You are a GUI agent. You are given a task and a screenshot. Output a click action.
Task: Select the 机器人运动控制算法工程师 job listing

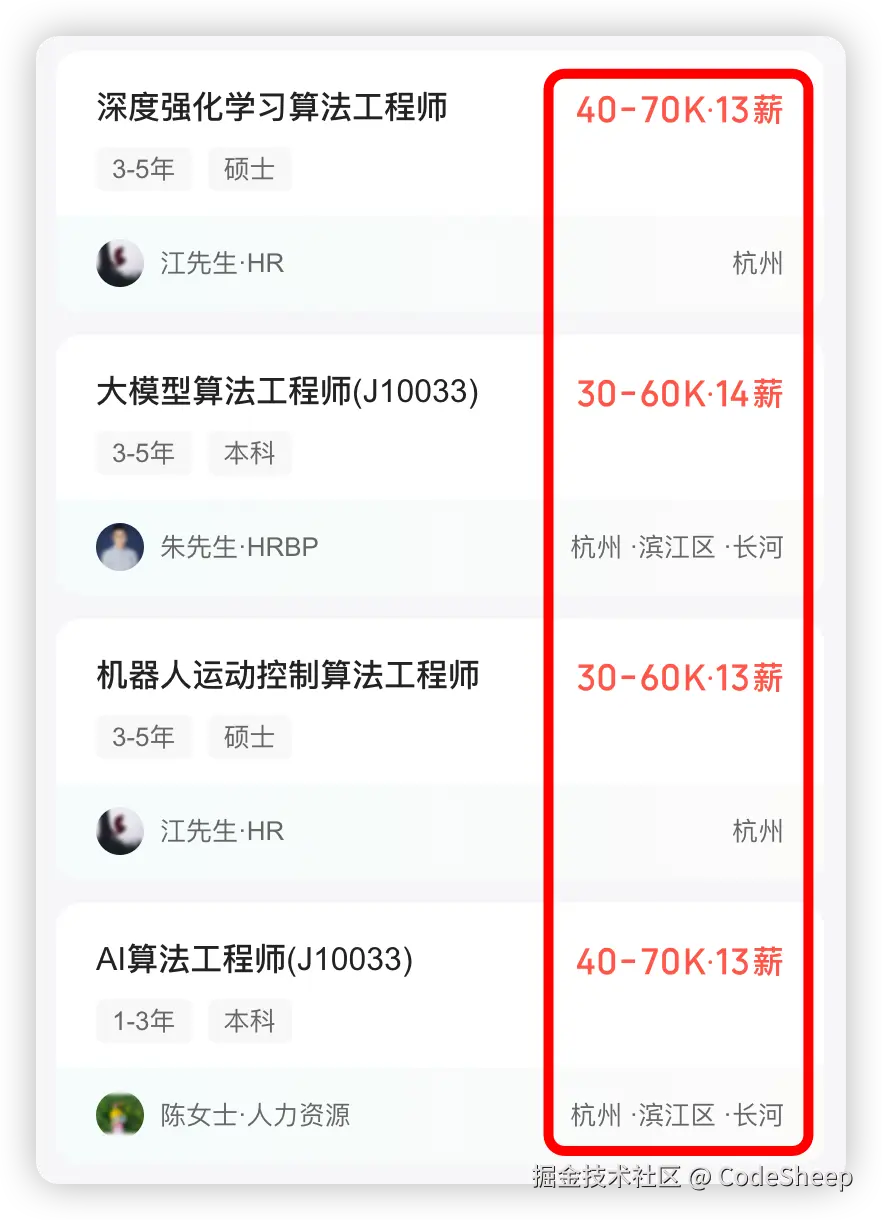[x=288, y=676]
